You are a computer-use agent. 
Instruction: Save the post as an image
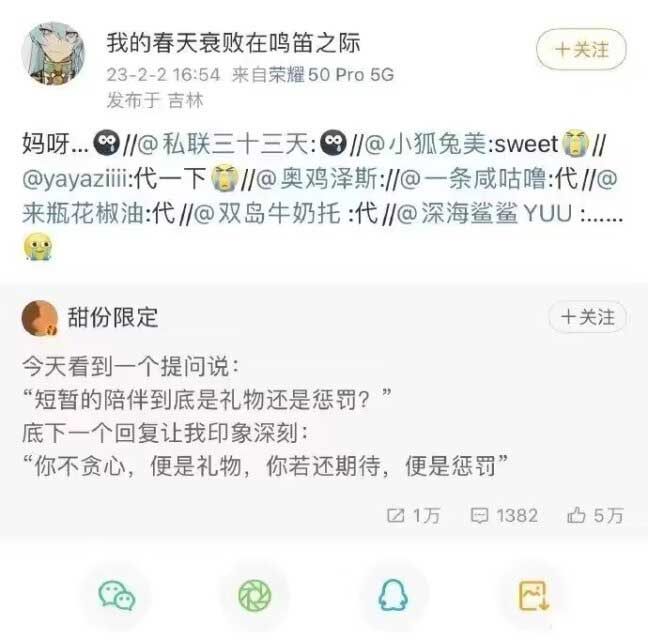(532, 595)
